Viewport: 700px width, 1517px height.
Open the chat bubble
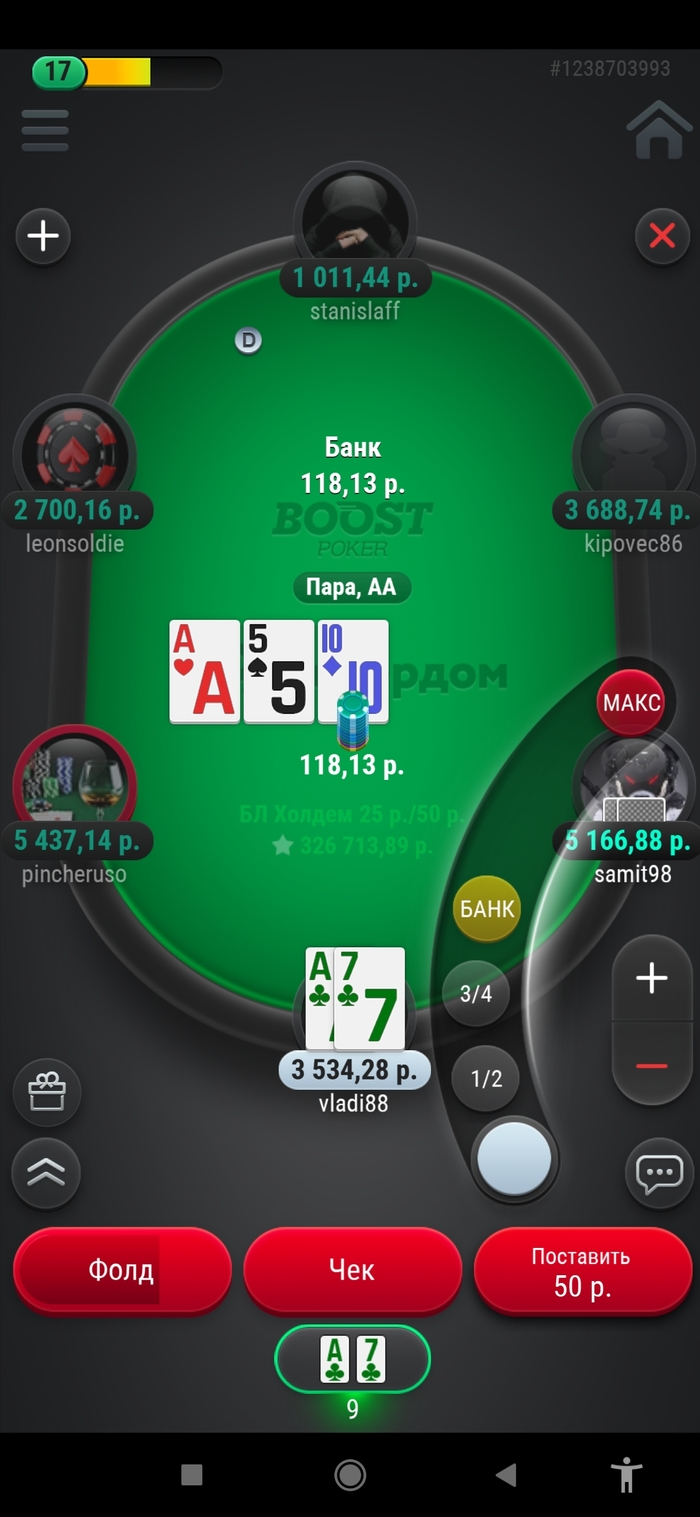[660, 1173]
